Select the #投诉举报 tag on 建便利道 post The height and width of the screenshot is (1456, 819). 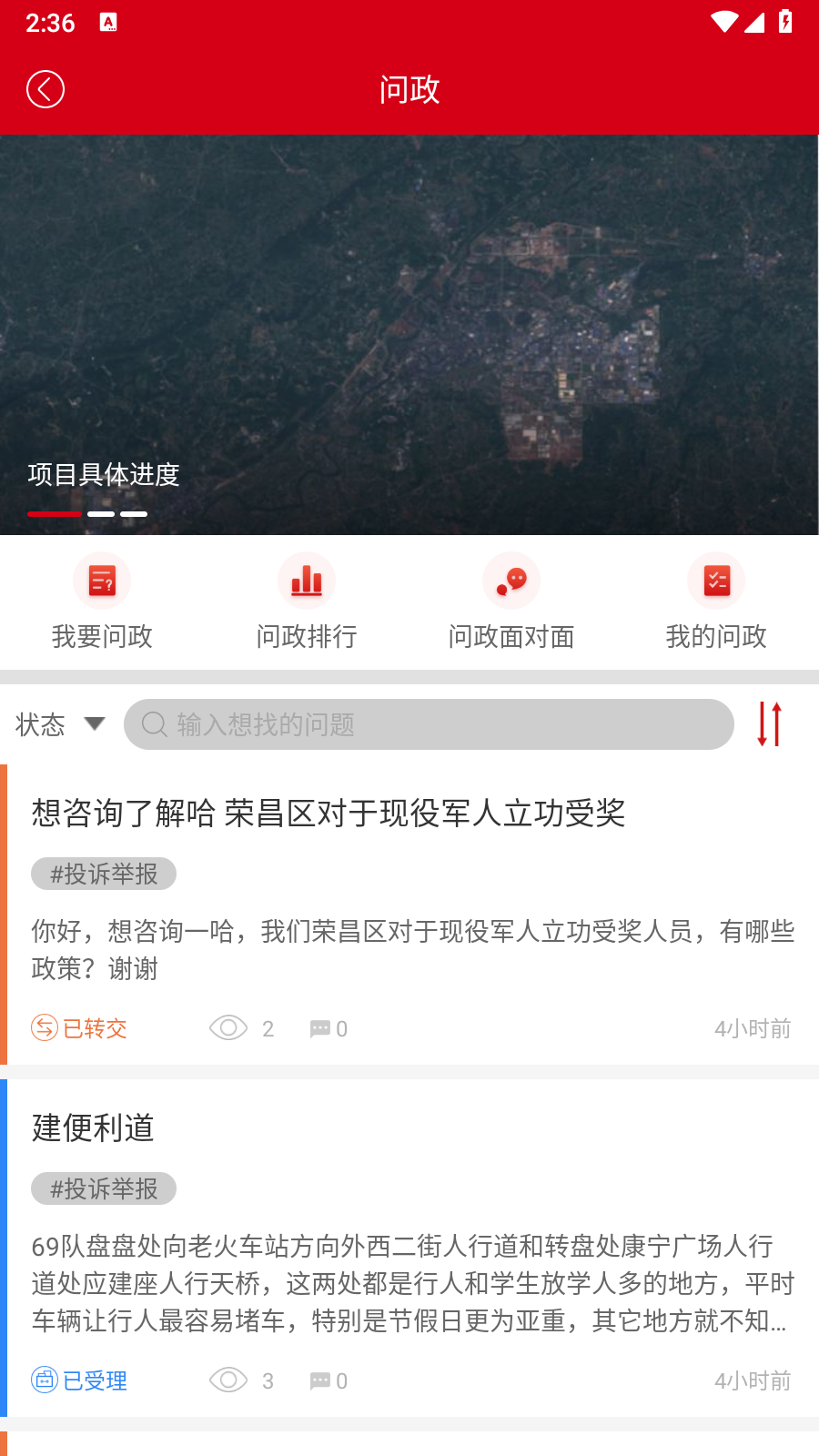coord(103,1188)
